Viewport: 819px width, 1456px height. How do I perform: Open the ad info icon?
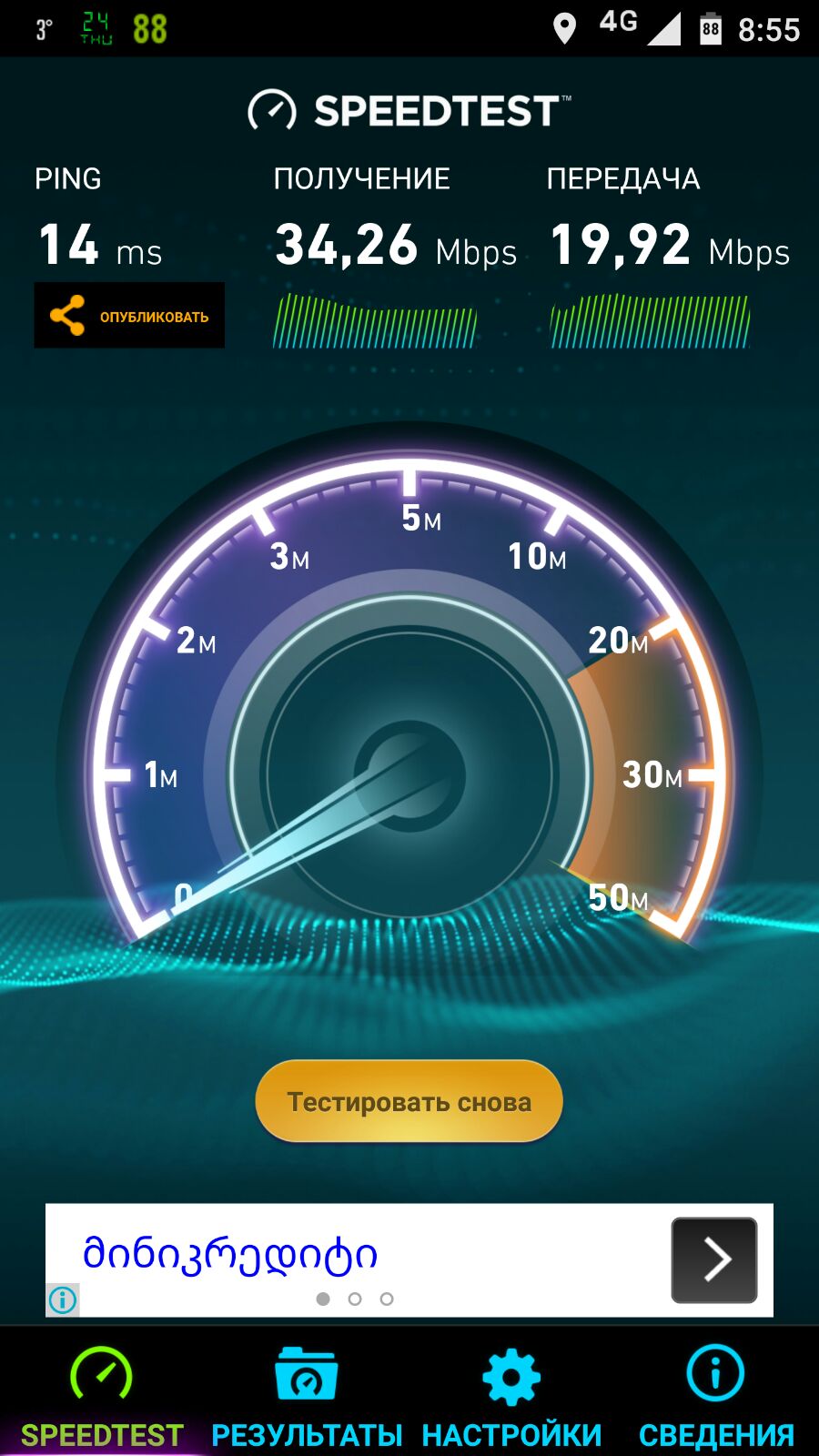[63, 1299]
